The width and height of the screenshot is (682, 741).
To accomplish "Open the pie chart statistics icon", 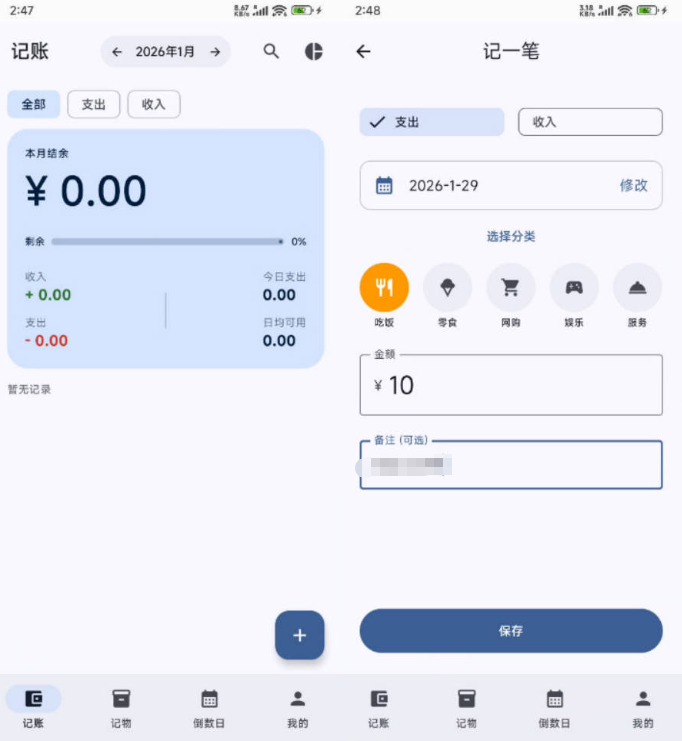I will (314, 51).
